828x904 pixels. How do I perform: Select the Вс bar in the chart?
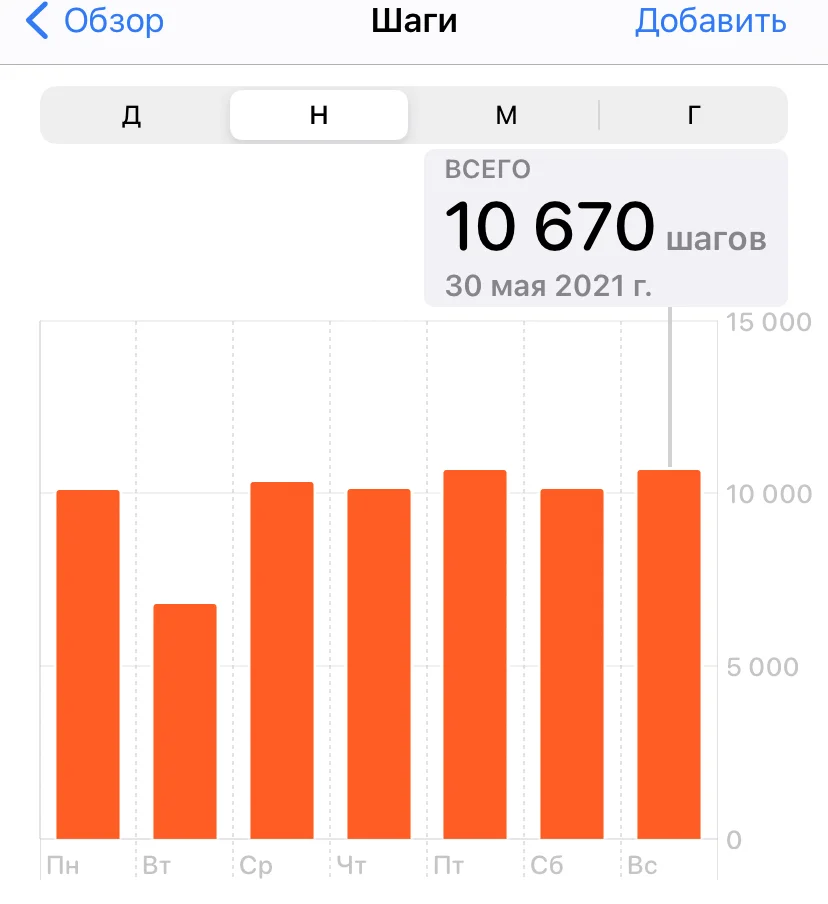pos(669,654)
